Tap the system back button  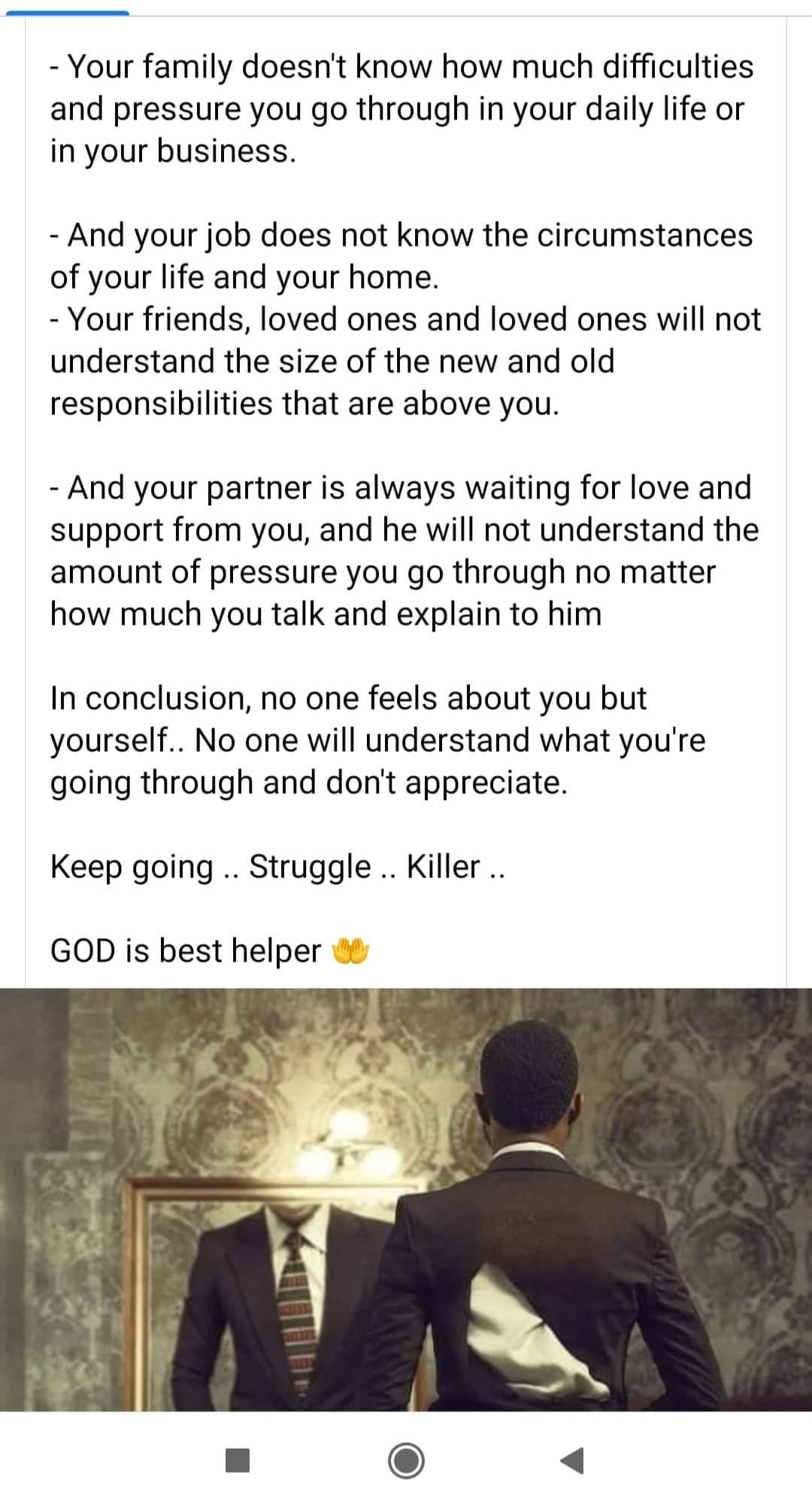[572, 1460]
